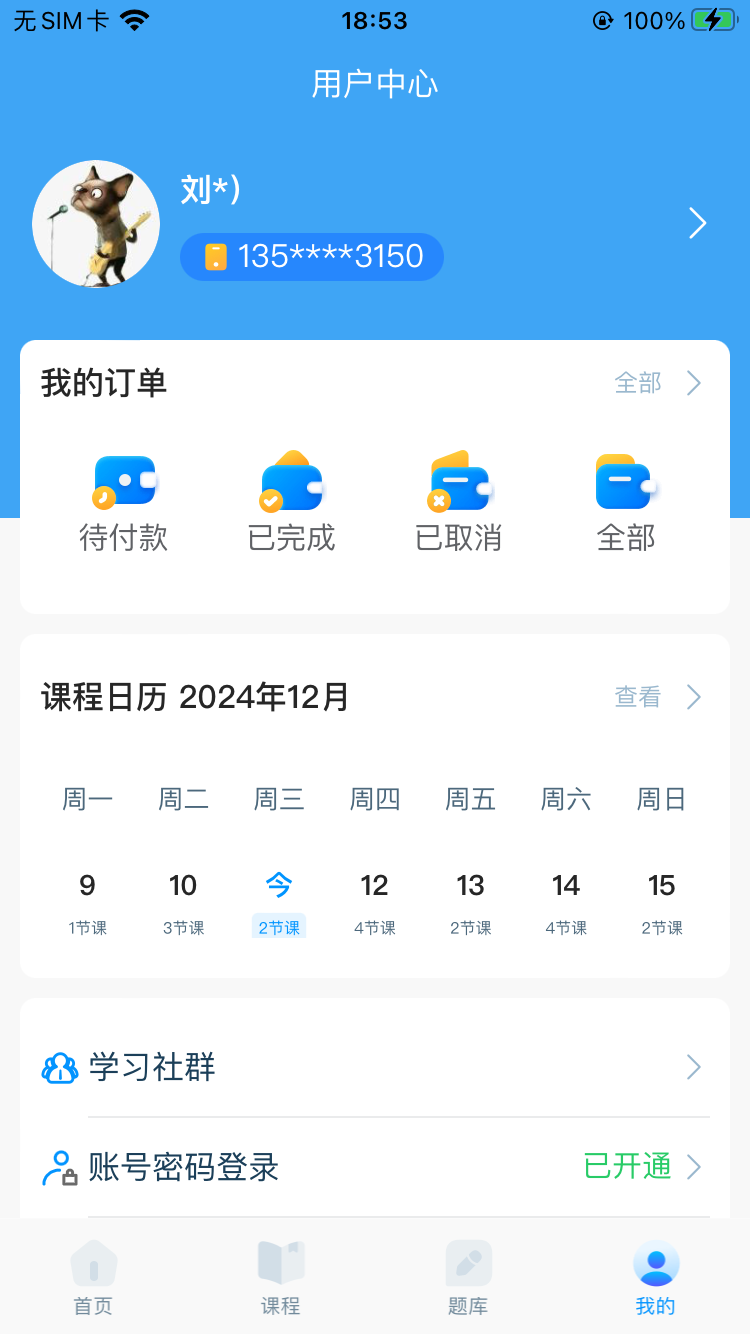The width and height of the screenshot is (750, 1334).
Task: Expand 全部 next to 我的订单
Action: pyautogui.click(x=638, y=383)
